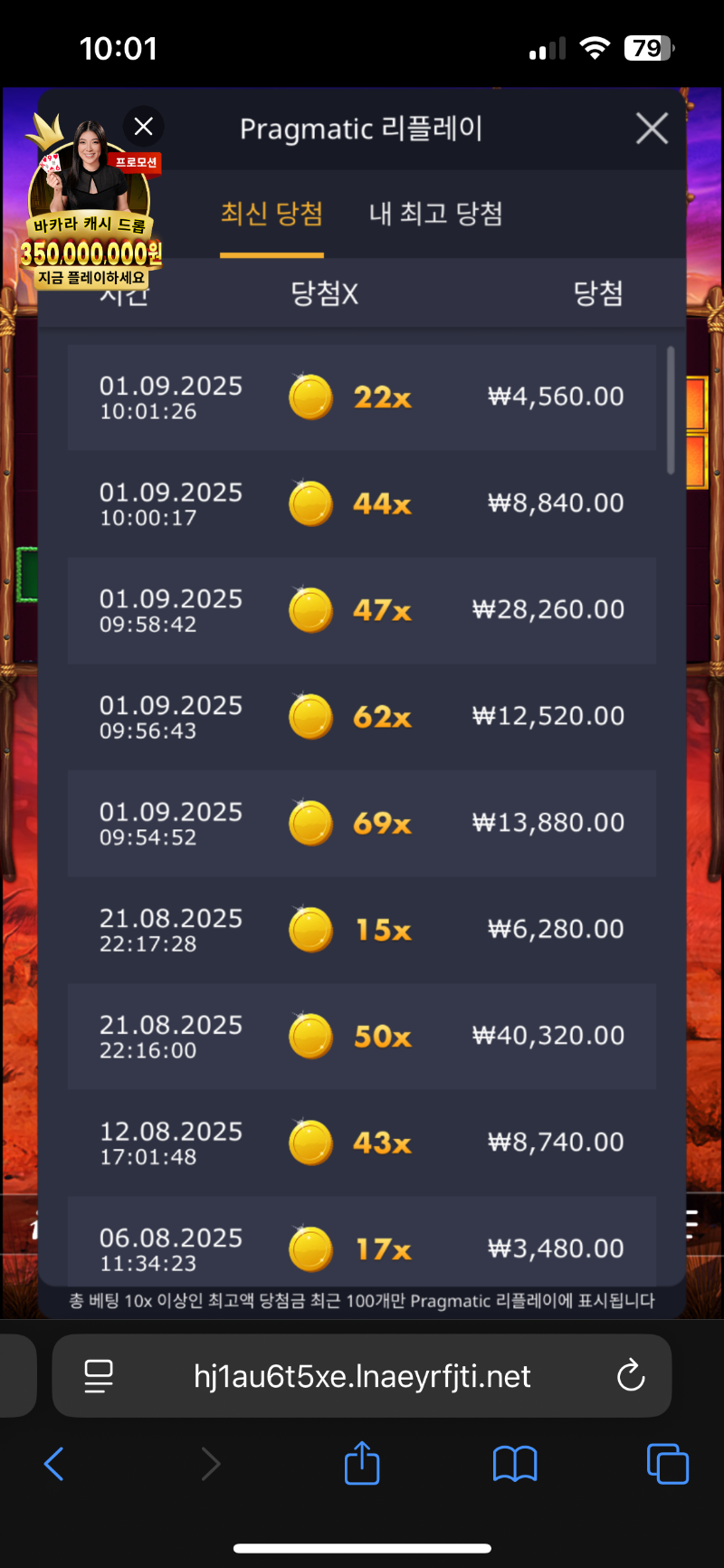Play the 47x replay for ₩28,260.00
724x1568 pixels.
(x=362, y=610)
